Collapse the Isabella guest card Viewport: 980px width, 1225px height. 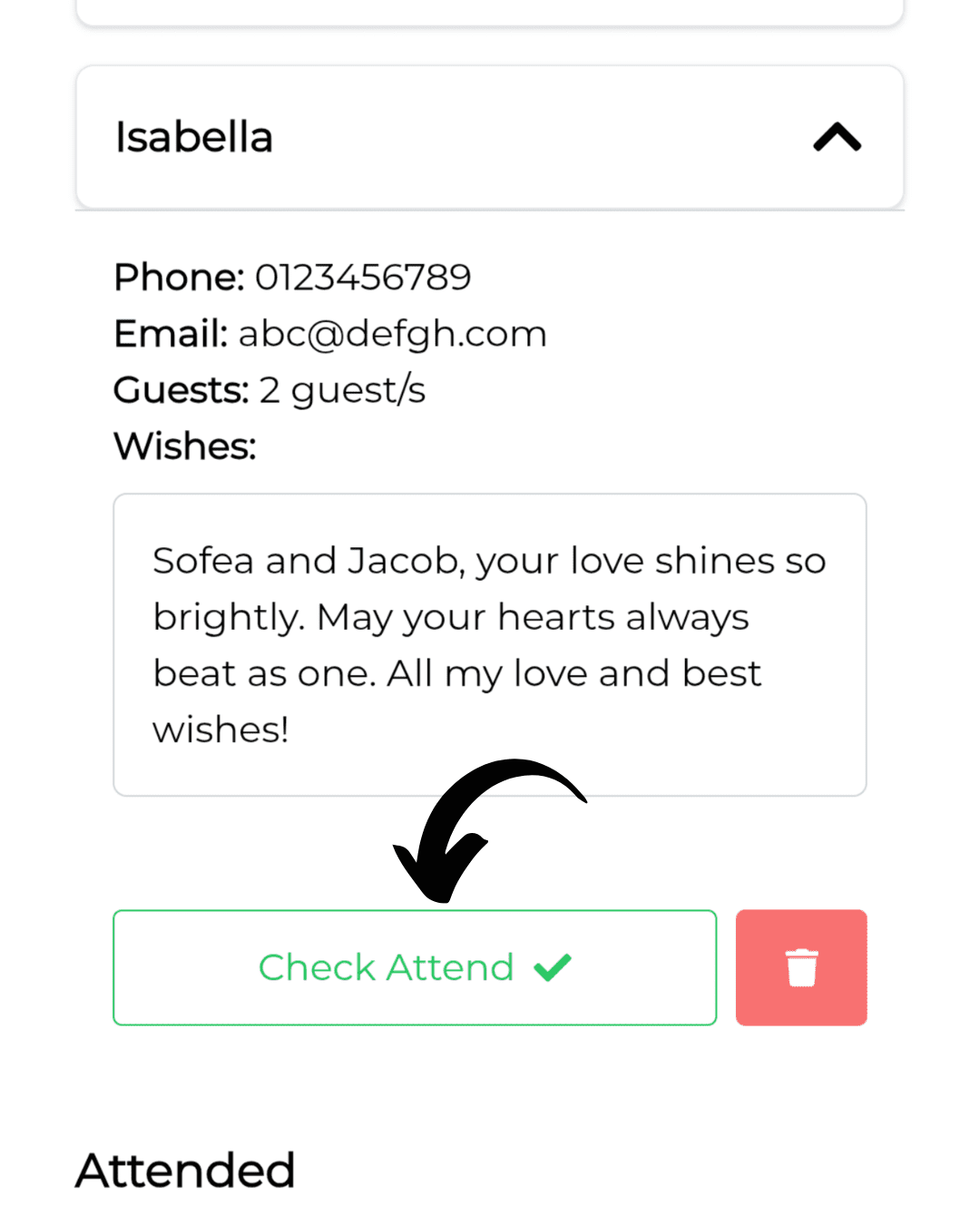coord(836,138)
